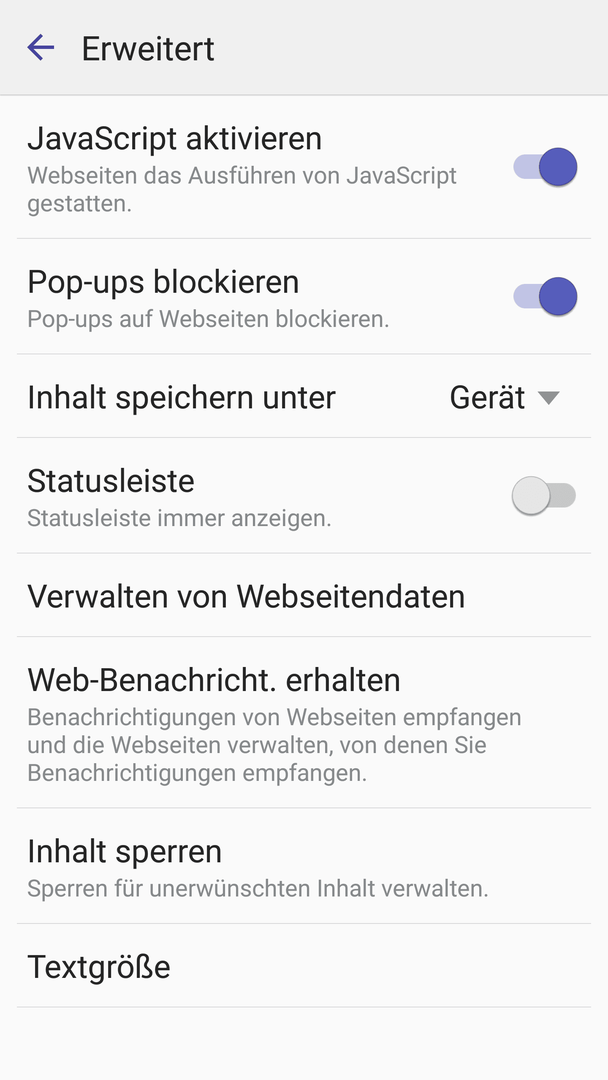Turn off Pop-ups blockieren

click(x=545, y=296)
